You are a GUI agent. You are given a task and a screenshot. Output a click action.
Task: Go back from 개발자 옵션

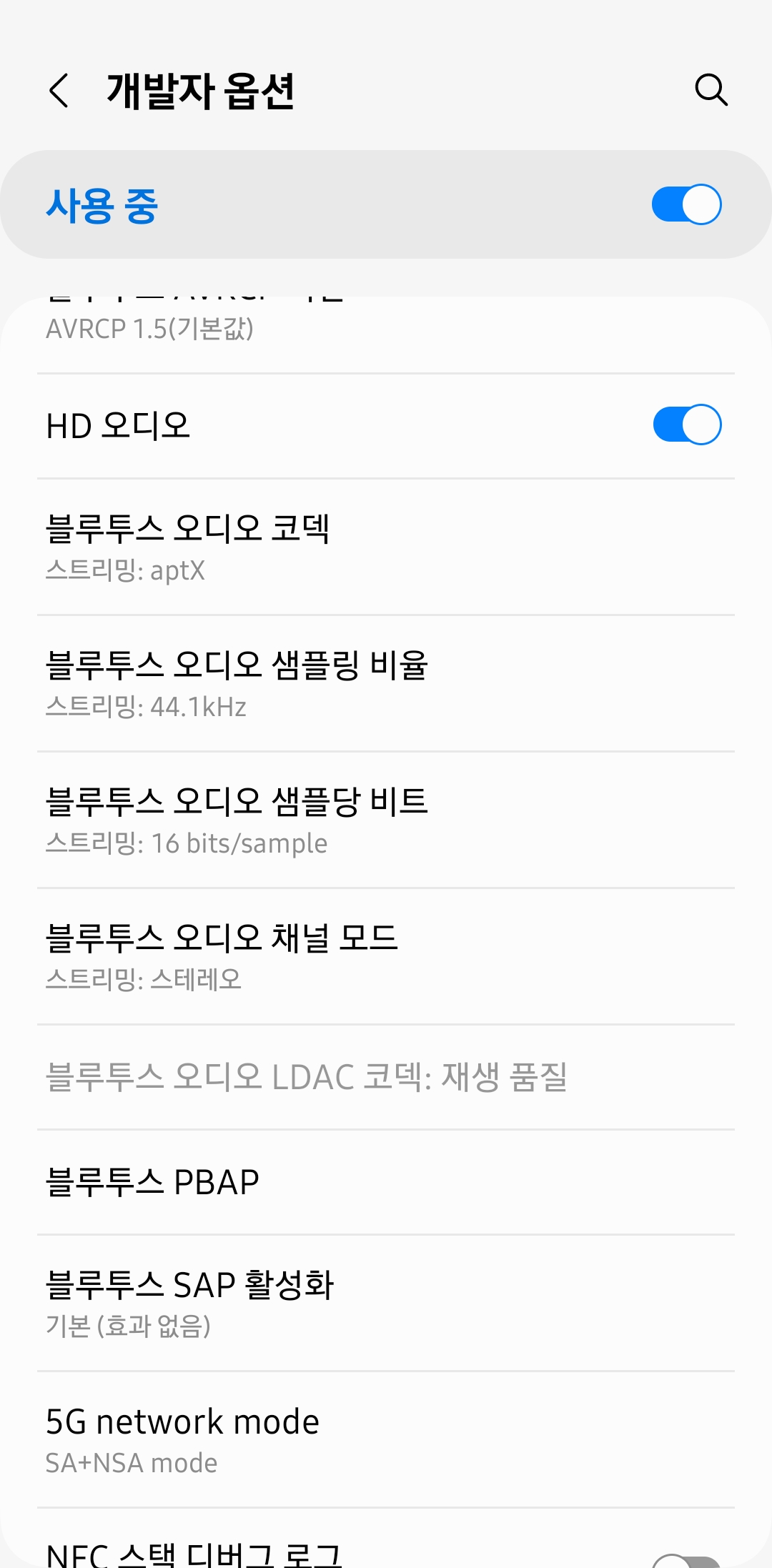pos(59,91)
